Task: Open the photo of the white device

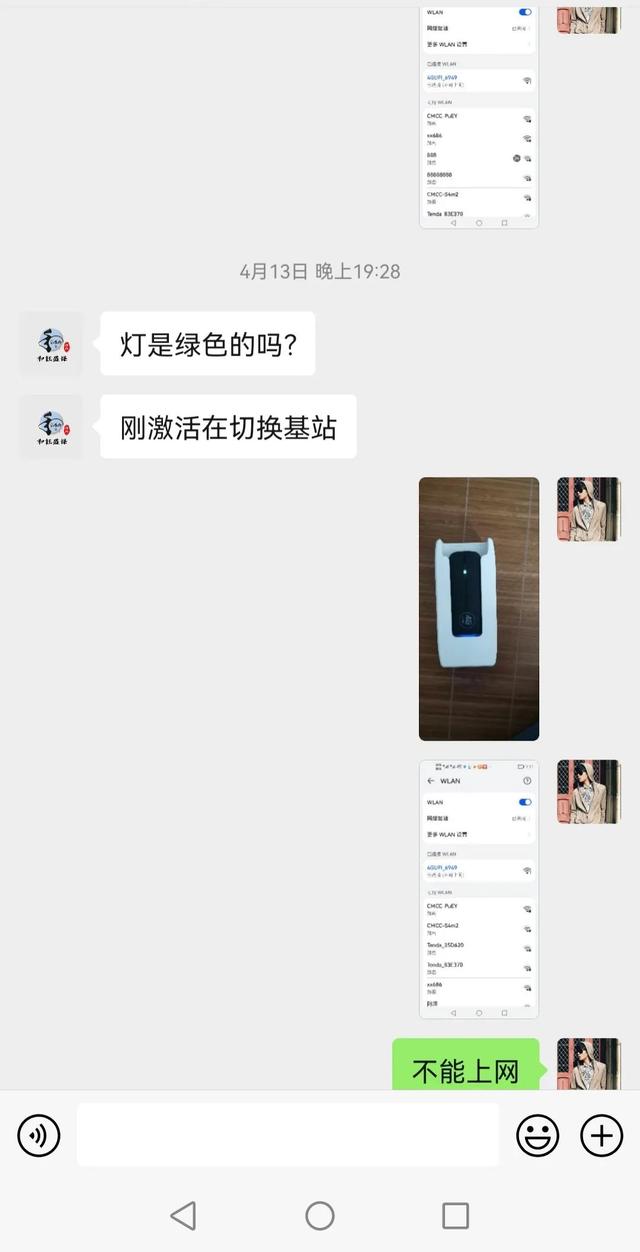Action: tap(478, 608)
